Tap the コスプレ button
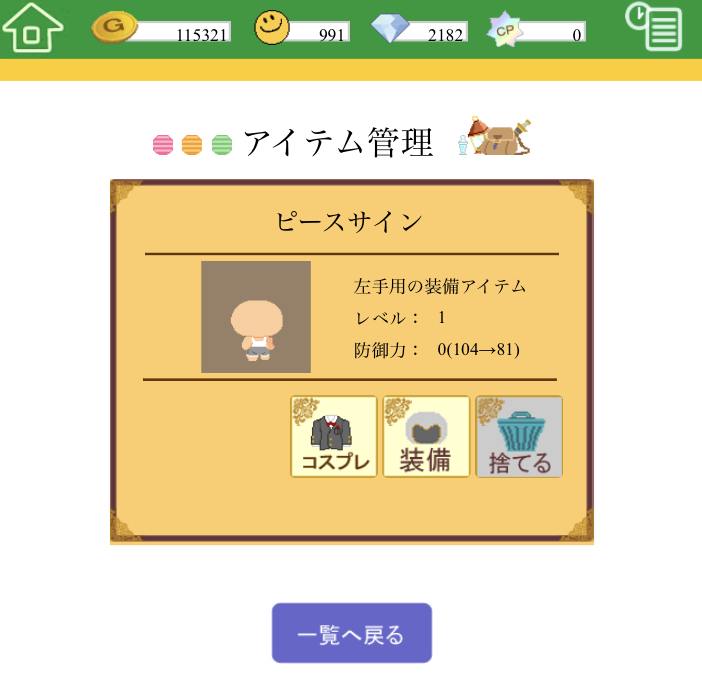This screenshot has width=702, height=688. [334, 437]
